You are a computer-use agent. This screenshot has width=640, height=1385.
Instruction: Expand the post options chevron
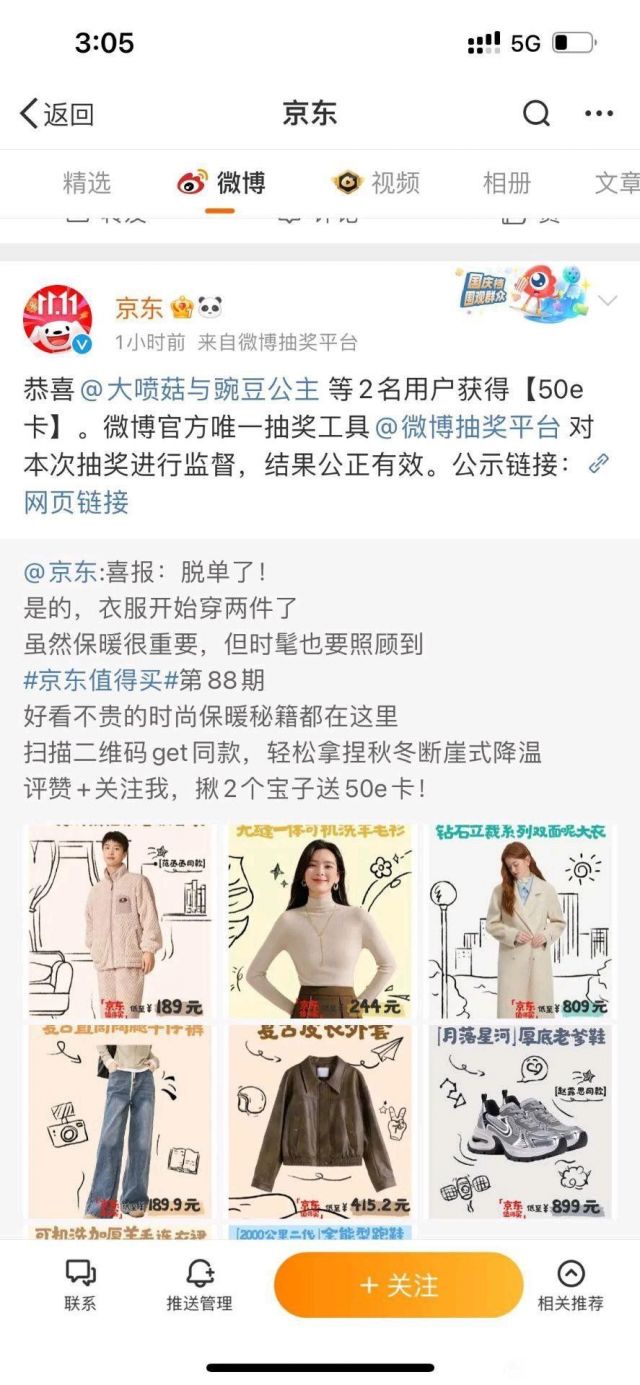[607, 300]
